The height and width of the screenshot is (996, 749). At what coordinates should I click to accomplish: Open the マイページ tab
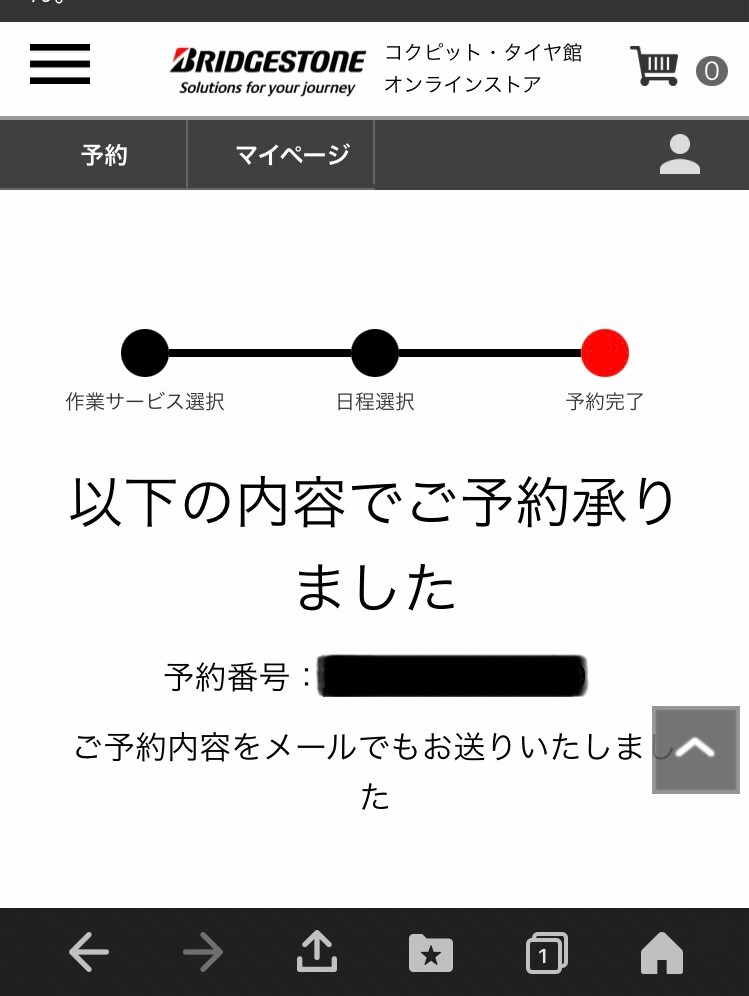pos(292,155)
